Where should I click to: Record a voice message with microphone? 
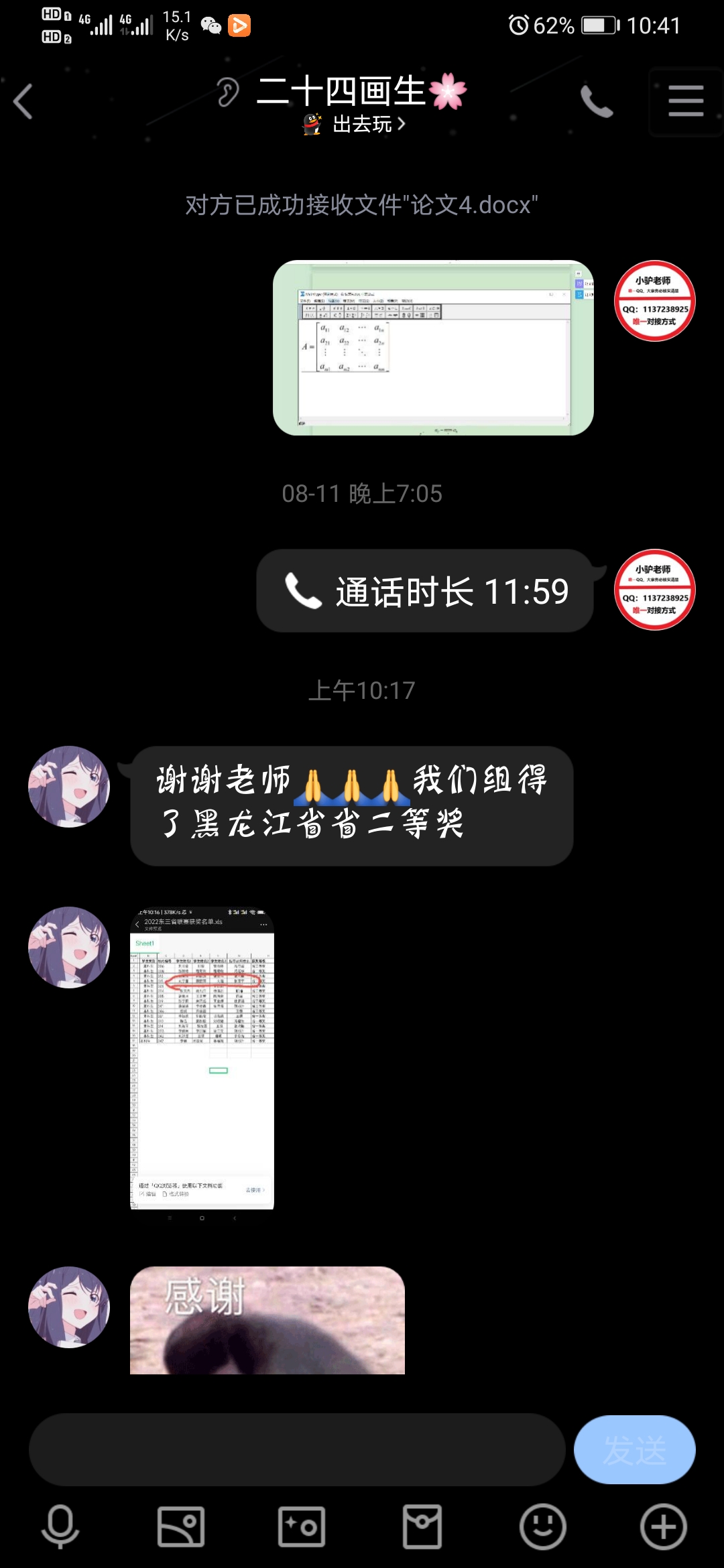coord(60,1526)
